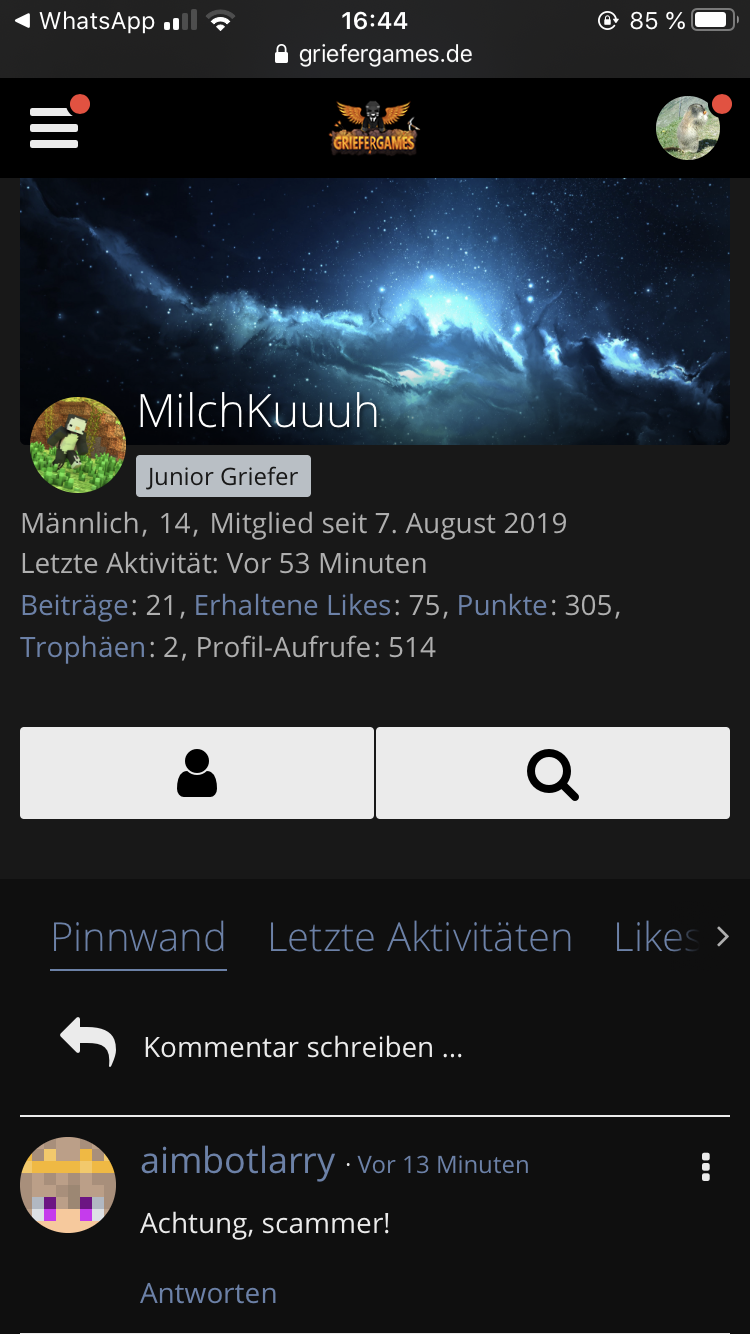Show more tabs with the arrow

click(723, 937)
